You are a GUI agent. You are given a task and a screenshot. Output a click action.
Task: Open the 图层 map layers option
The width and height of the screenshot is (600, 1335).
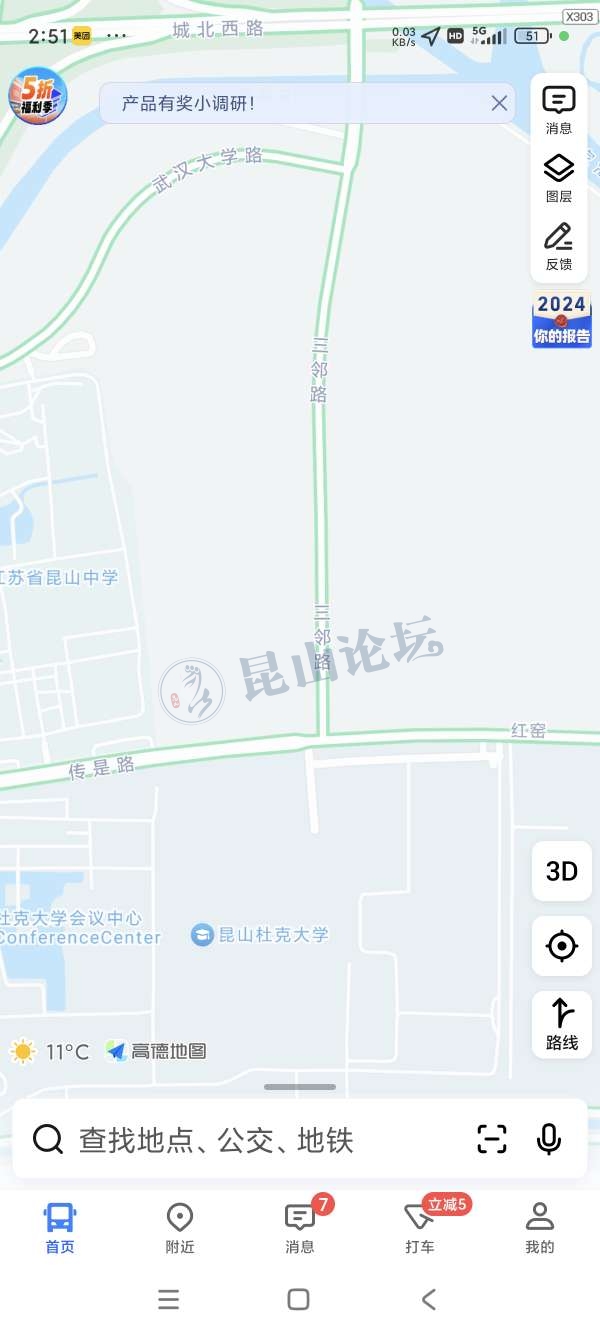click(559, 179)
